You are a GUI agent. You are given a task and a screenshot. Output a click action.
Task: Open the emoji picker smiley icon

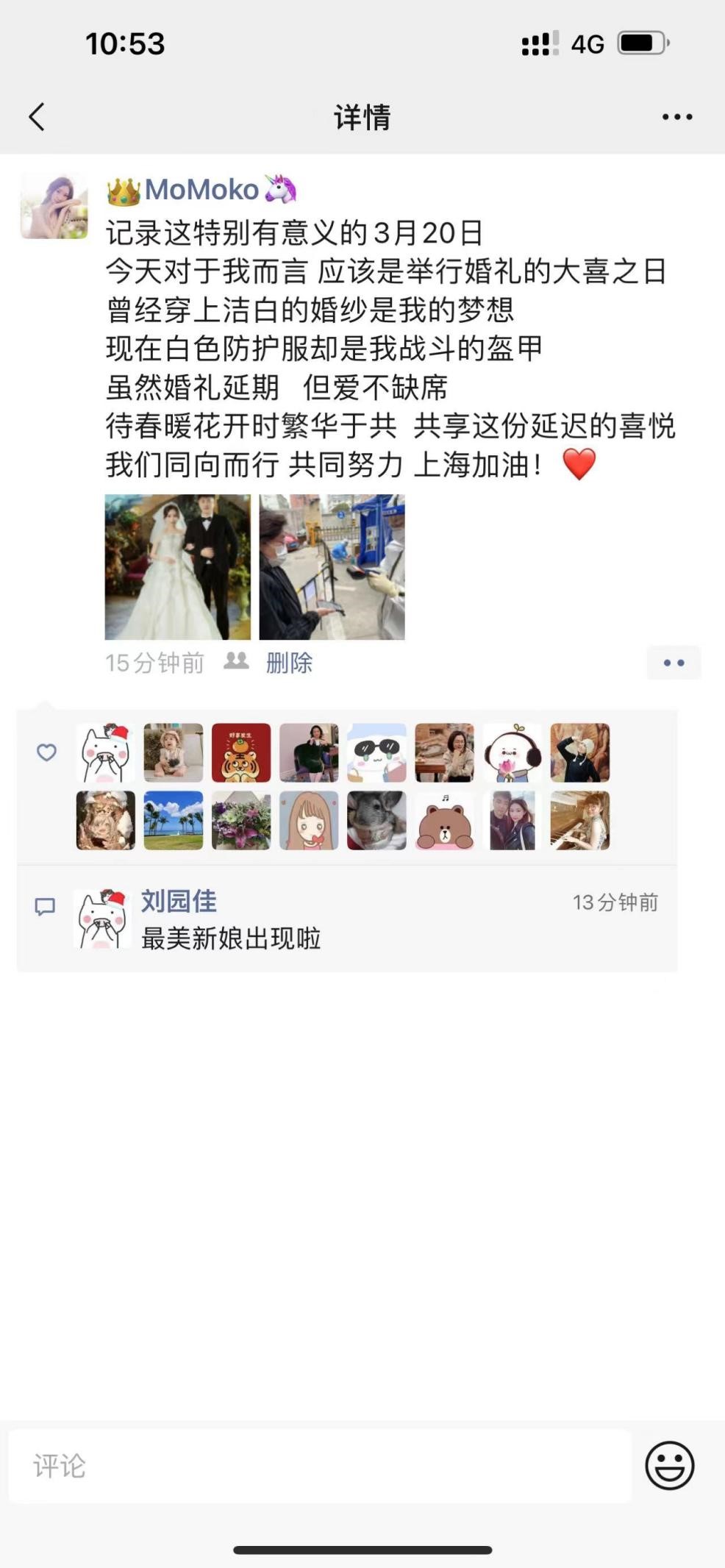click(669, 1466)
